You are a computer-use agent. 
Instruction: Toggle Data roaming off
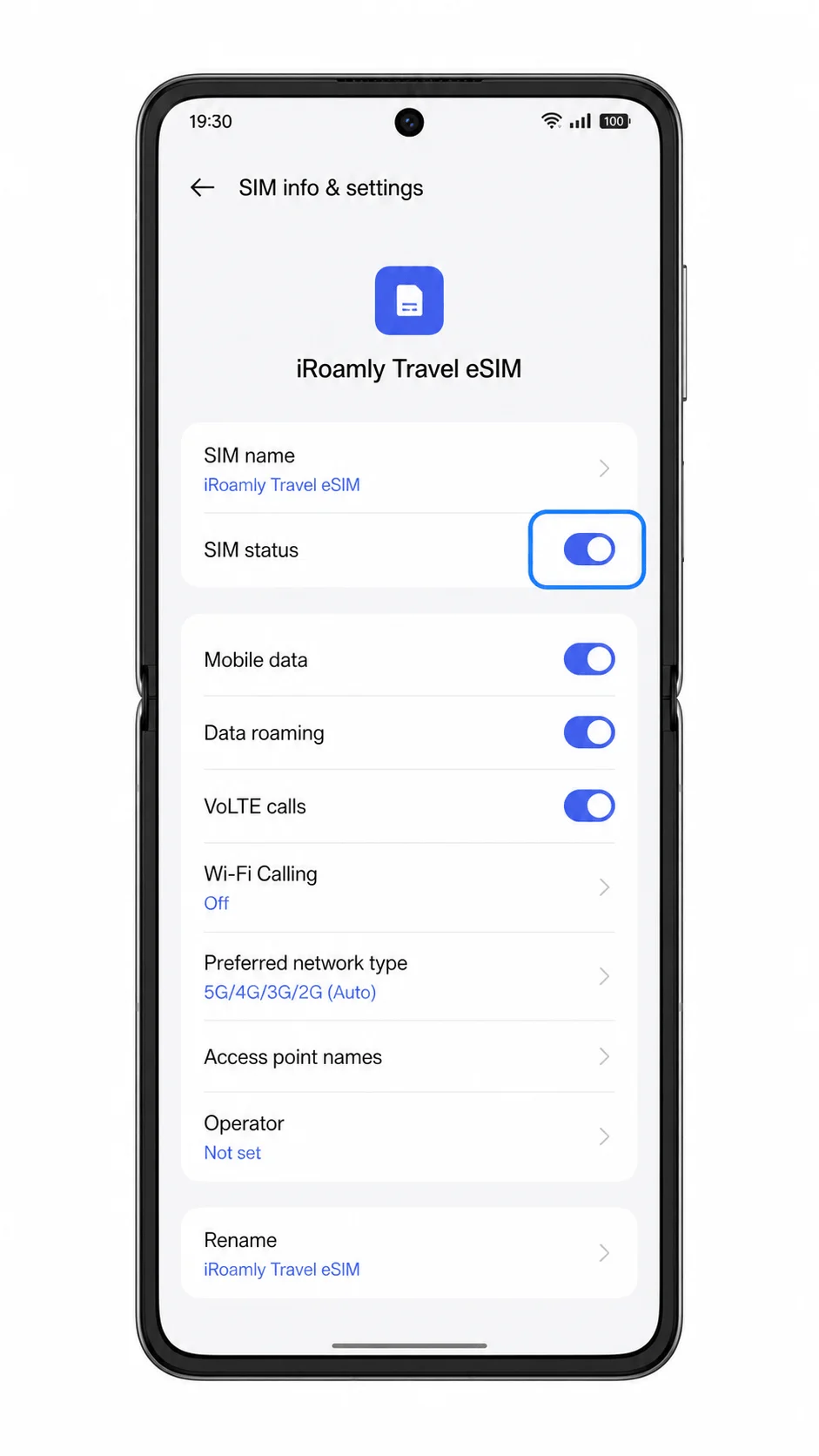click(x=589, y=732)
